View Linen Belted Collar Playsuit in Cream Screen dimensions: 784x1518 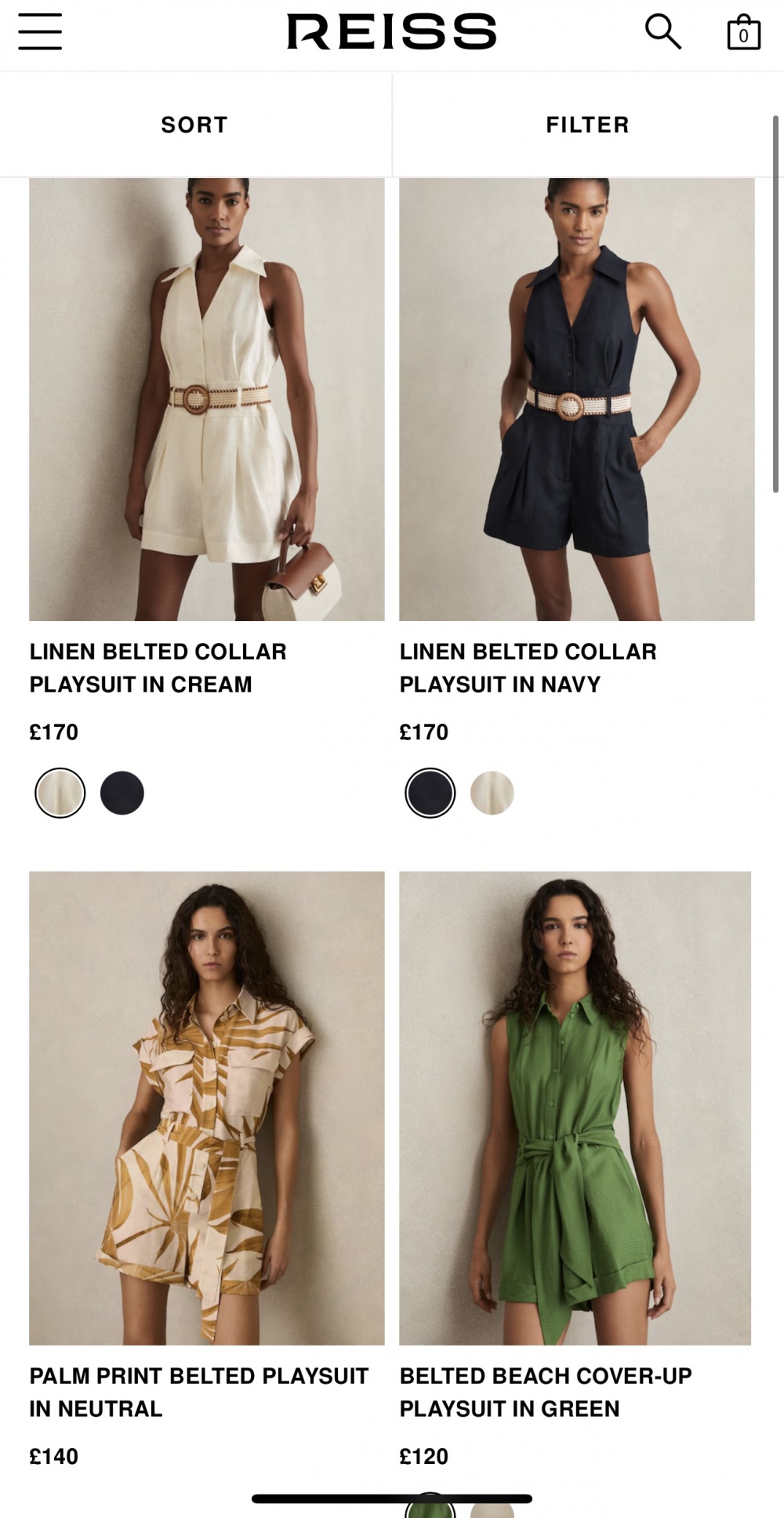[x=207, y=400]
